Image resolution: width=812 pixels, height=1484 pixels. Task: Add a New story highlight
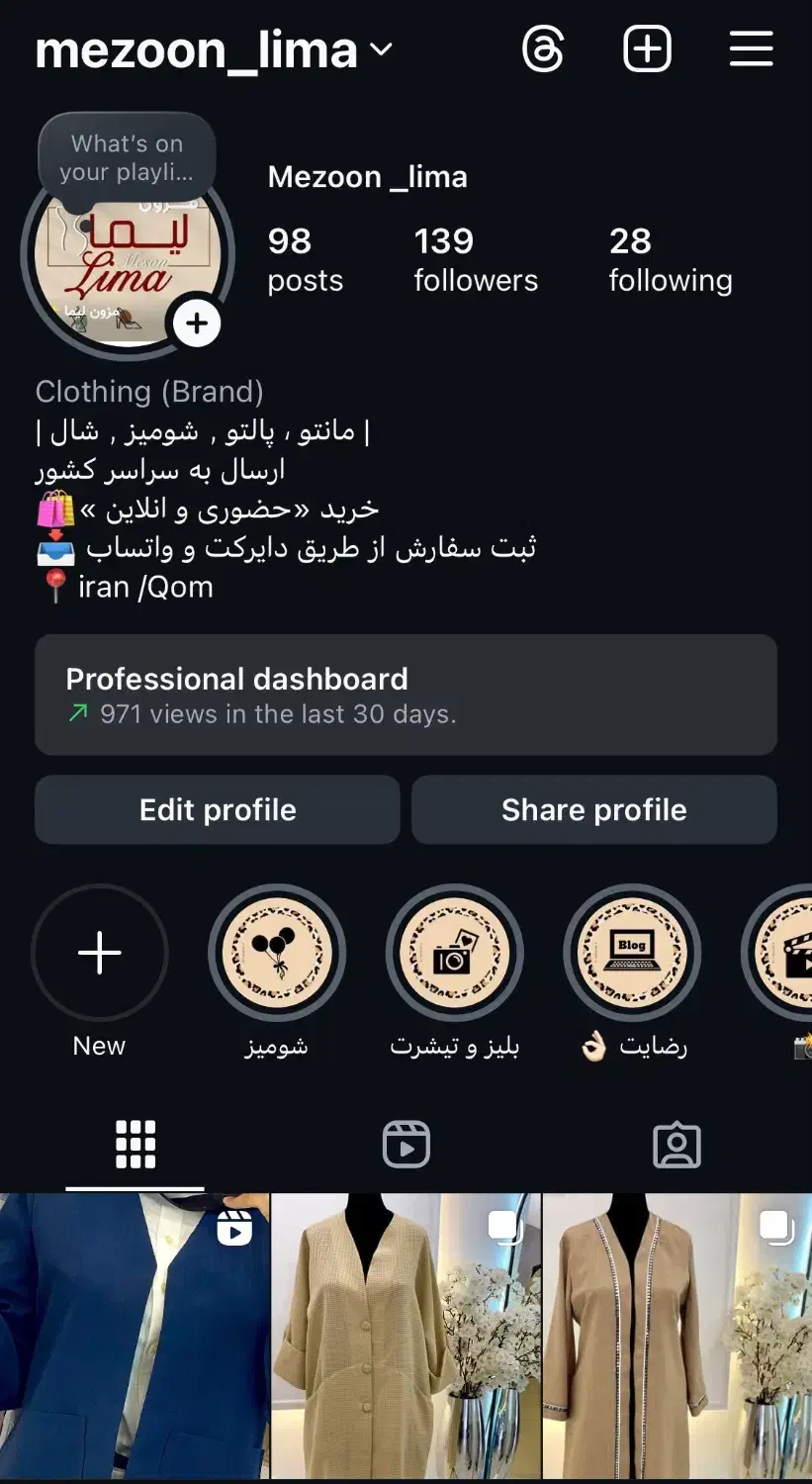pyautogui.click(x=99, y=953)
